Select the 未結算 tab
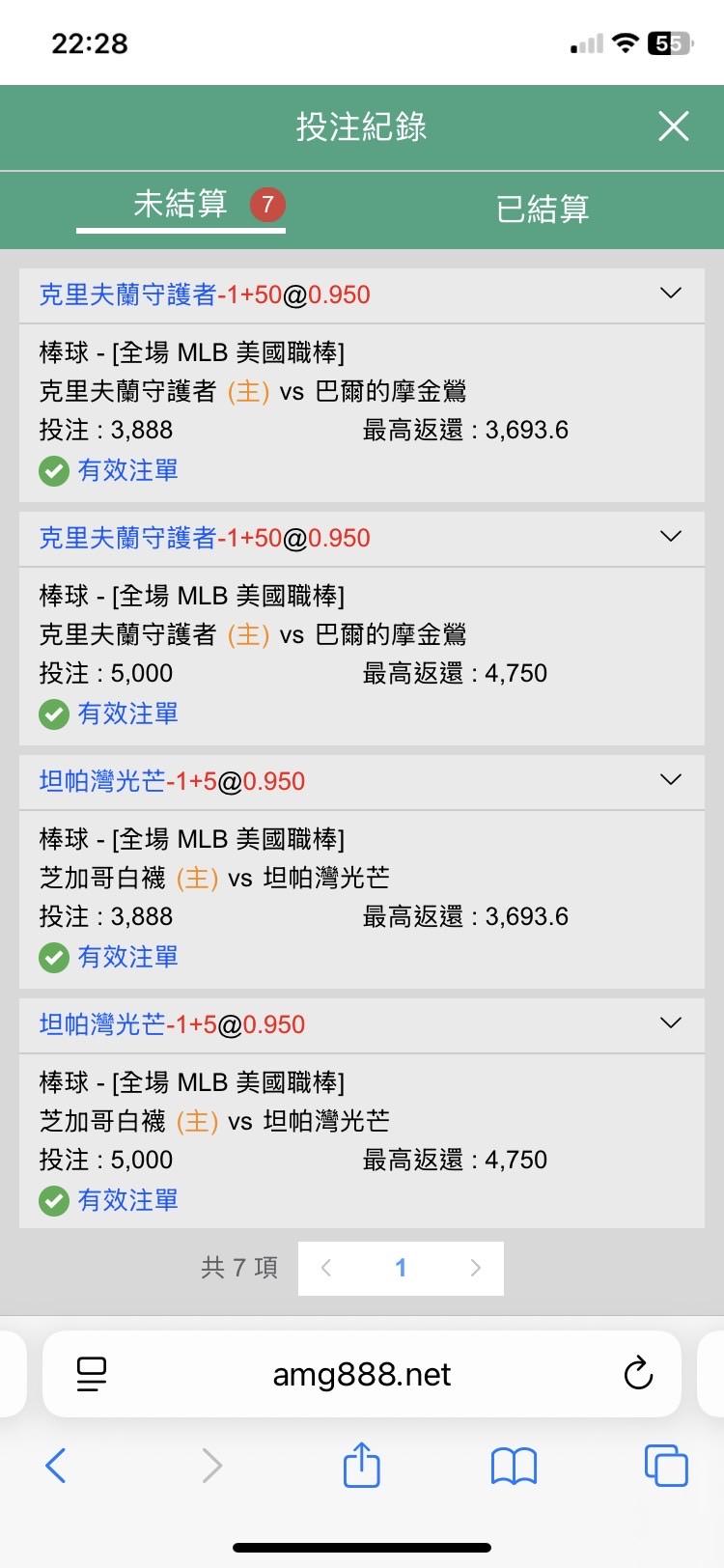 click(181, 205)
